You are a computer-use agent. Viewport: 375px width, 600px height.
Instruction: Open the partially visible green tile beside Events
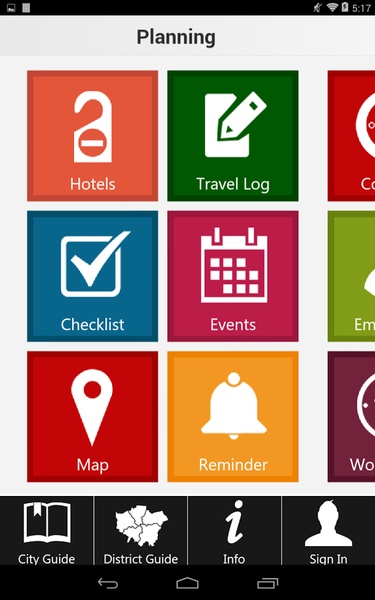pos(351,276)
